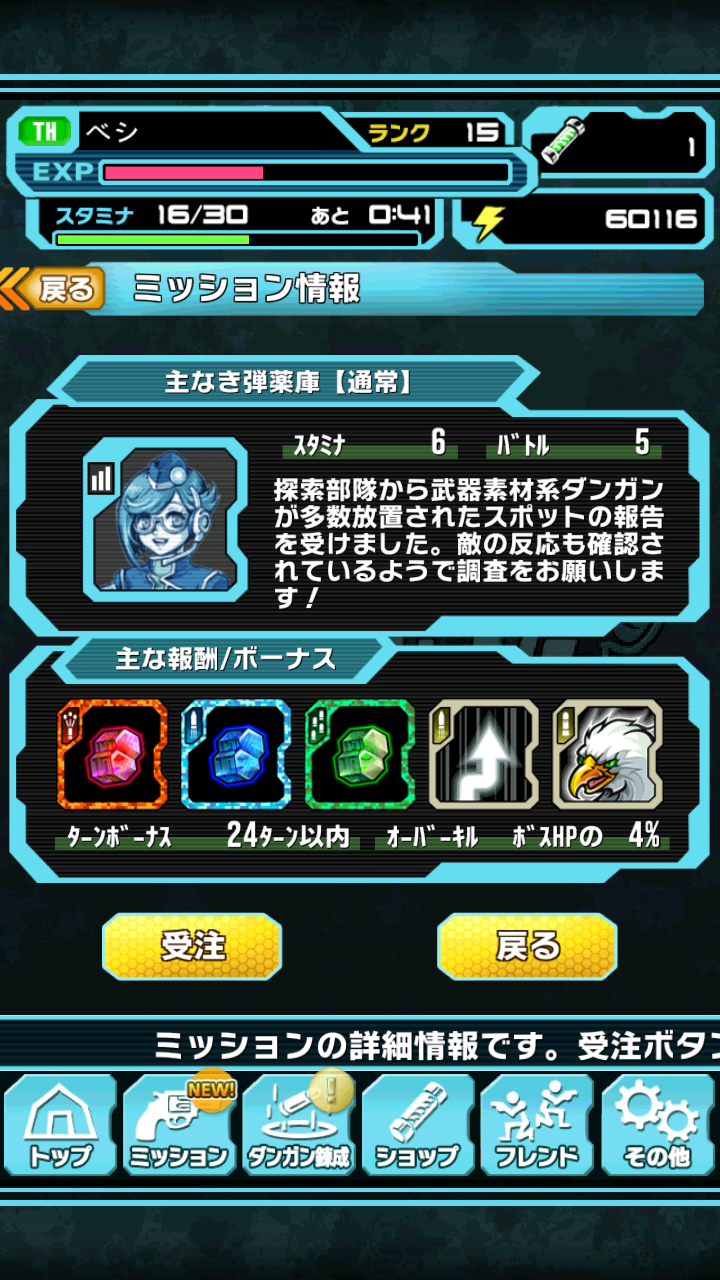The image size is (720, 1280).
Task: Open the その他 settings tab
Action: tap(657, 1126)
